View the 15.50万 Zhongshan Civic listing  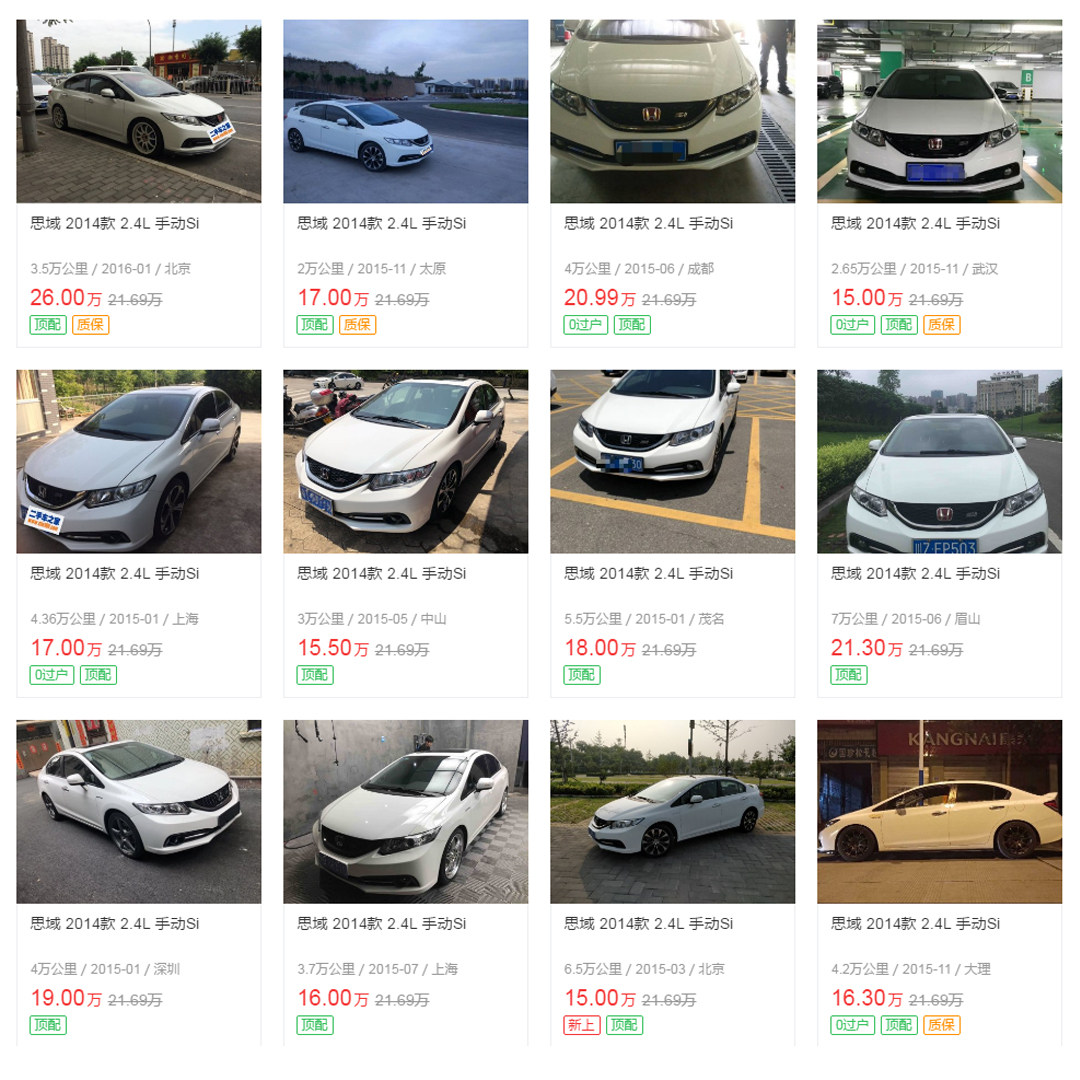tap(405, 462)
